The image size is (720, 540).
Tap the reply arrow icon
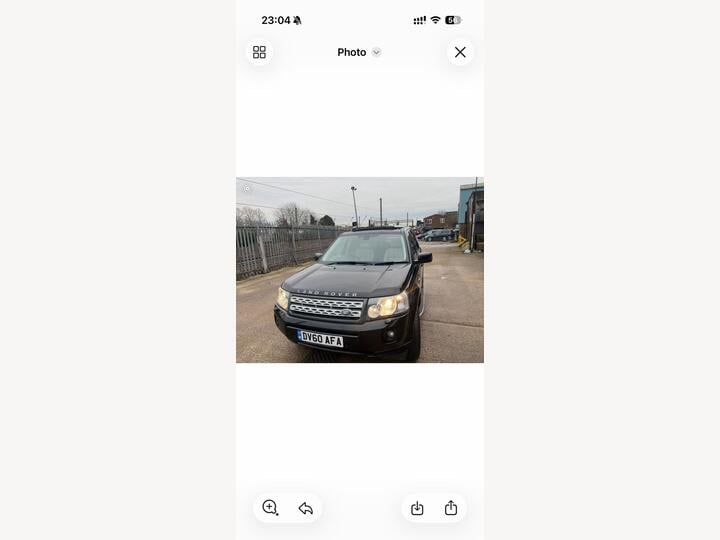pos(306,508)
